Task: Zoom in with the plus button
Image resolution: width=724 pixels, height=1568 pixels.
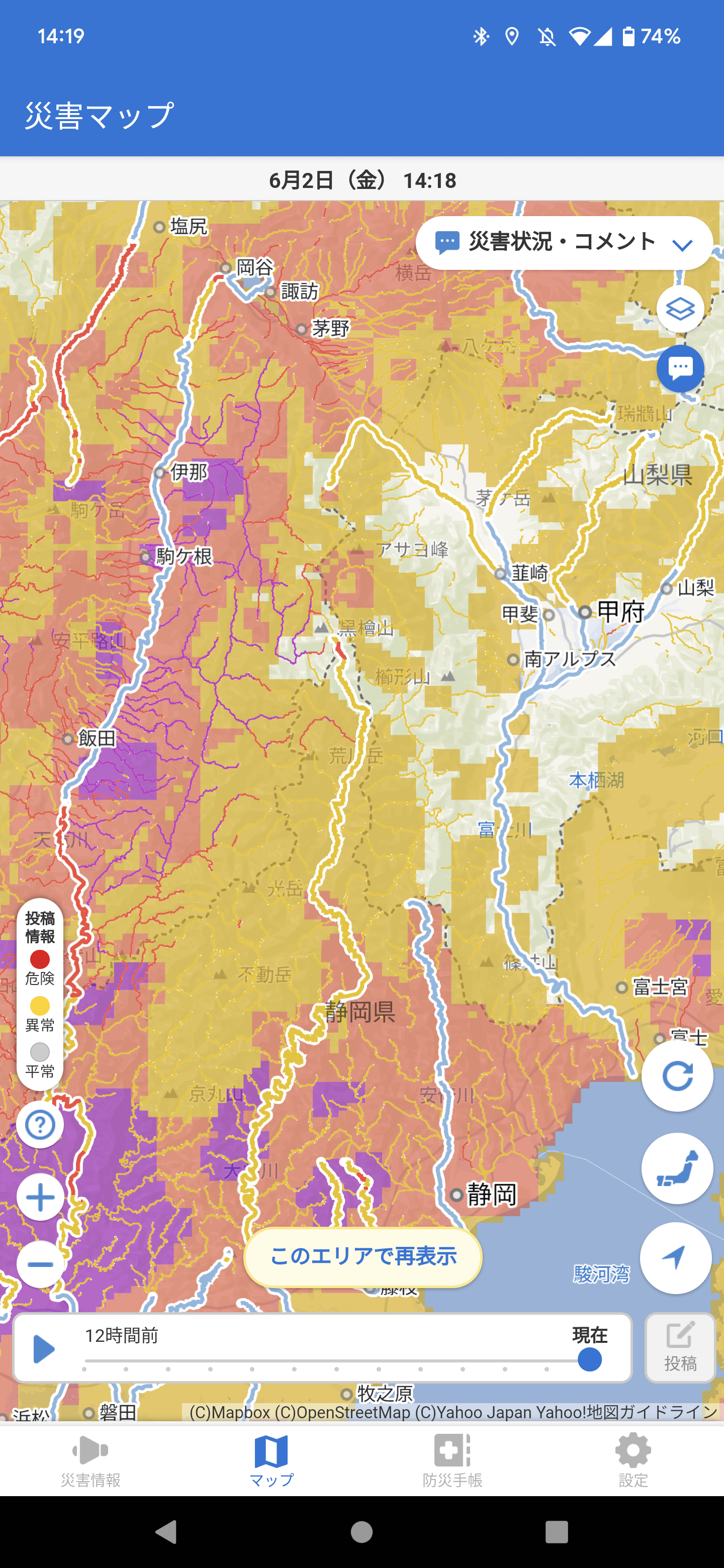Action: (40, 1197)
